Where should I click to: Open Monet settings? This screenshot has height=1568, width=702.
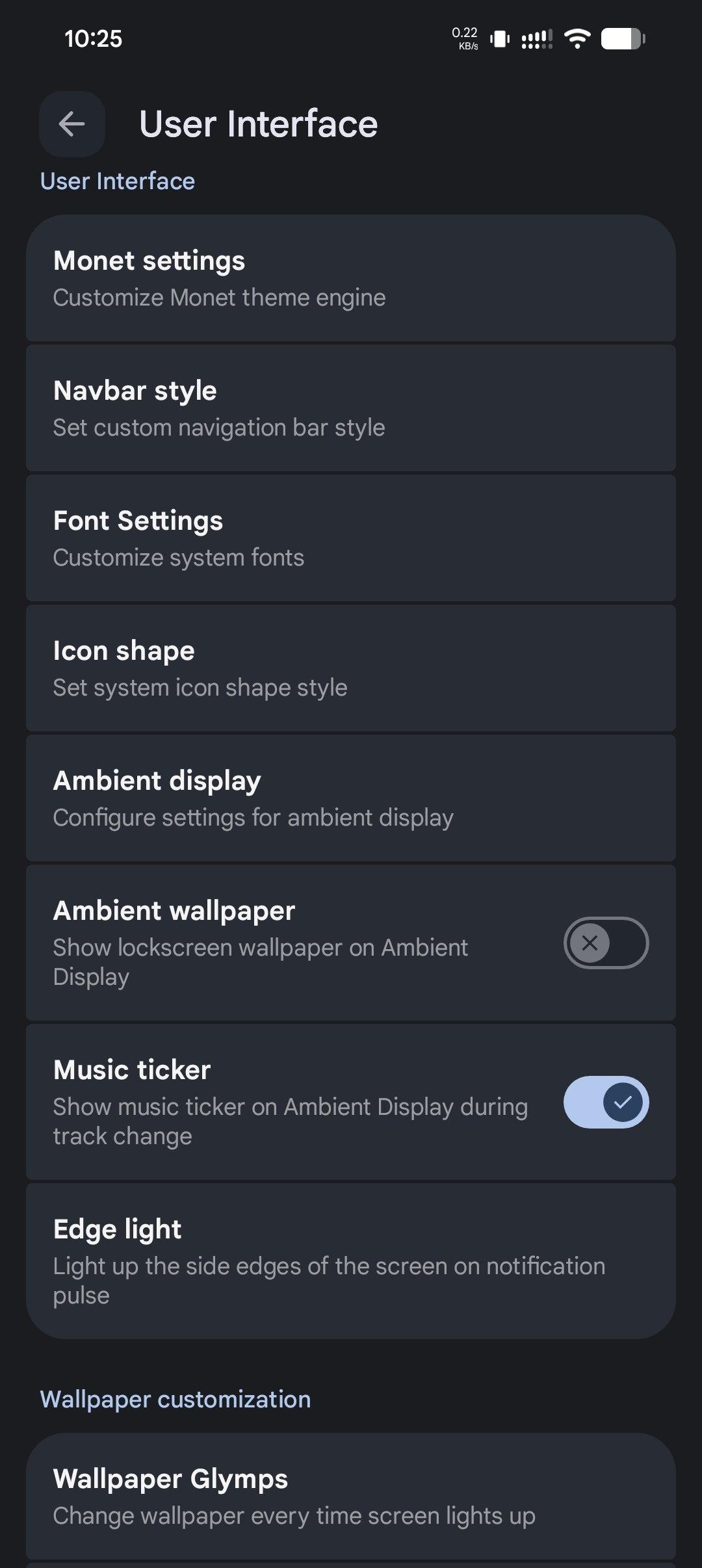351,278
